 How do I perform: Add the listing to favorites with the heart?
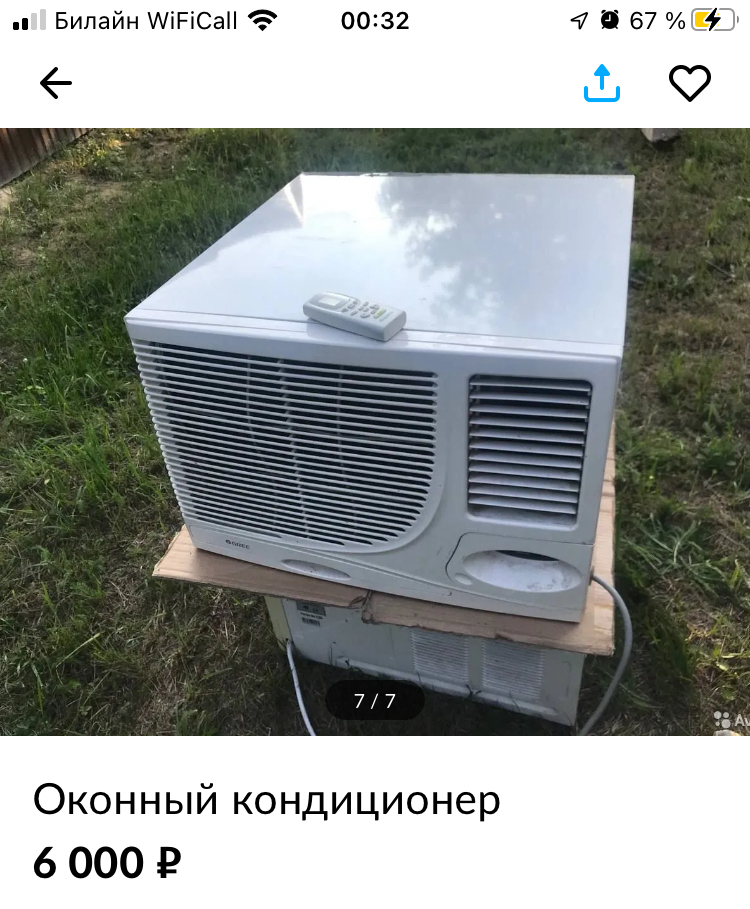click(689, 84)
